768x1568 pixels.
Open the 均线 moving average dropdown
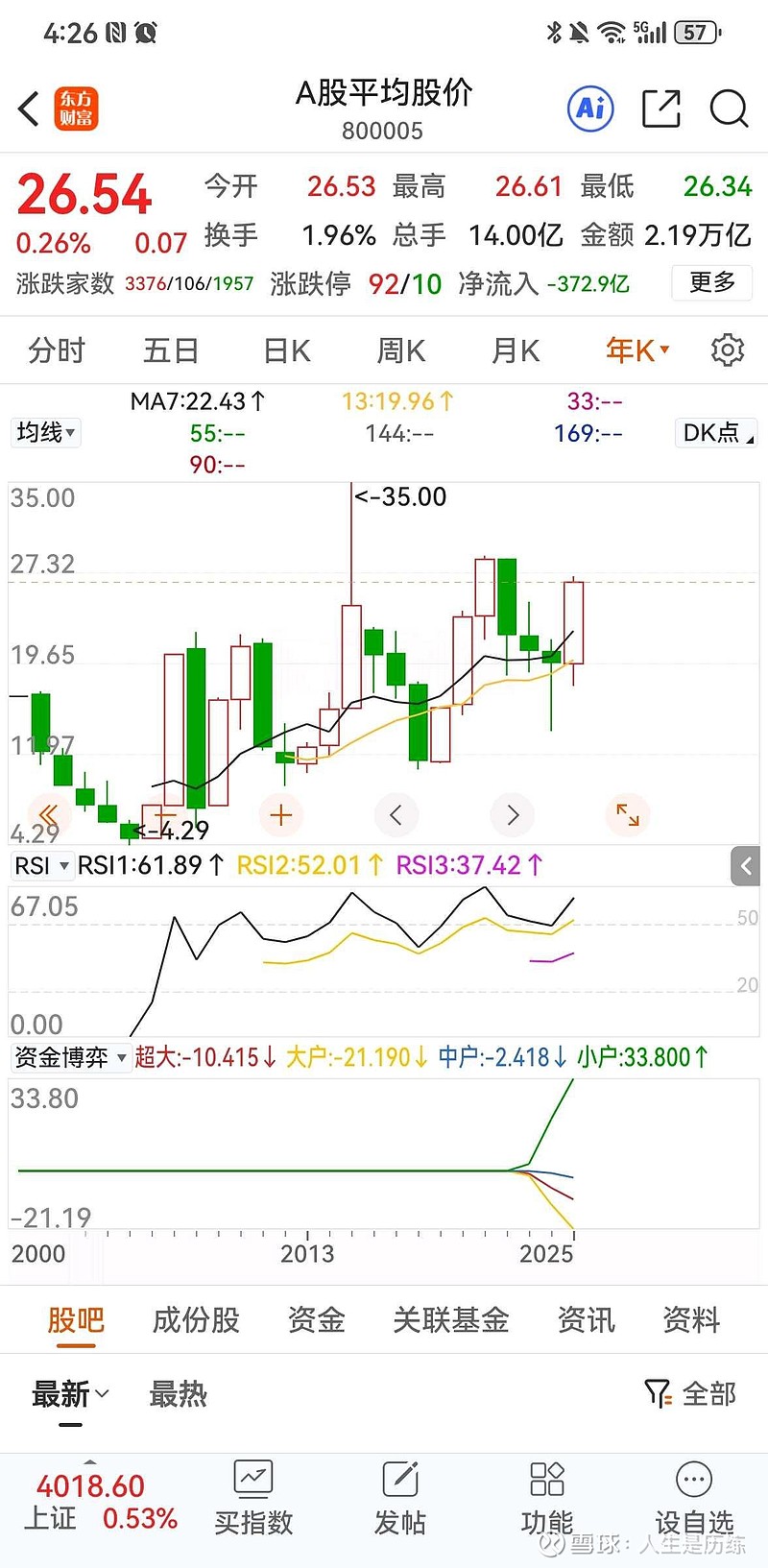(45, 432)
